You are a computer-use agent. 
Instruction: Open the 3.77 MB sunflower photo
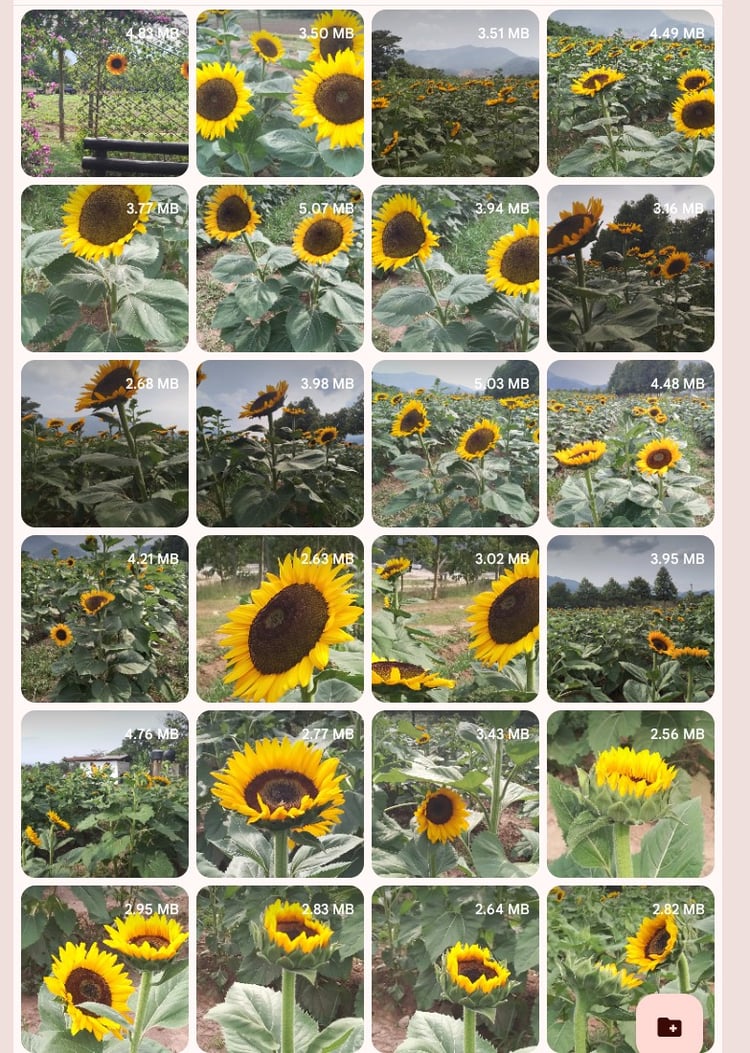104,268
